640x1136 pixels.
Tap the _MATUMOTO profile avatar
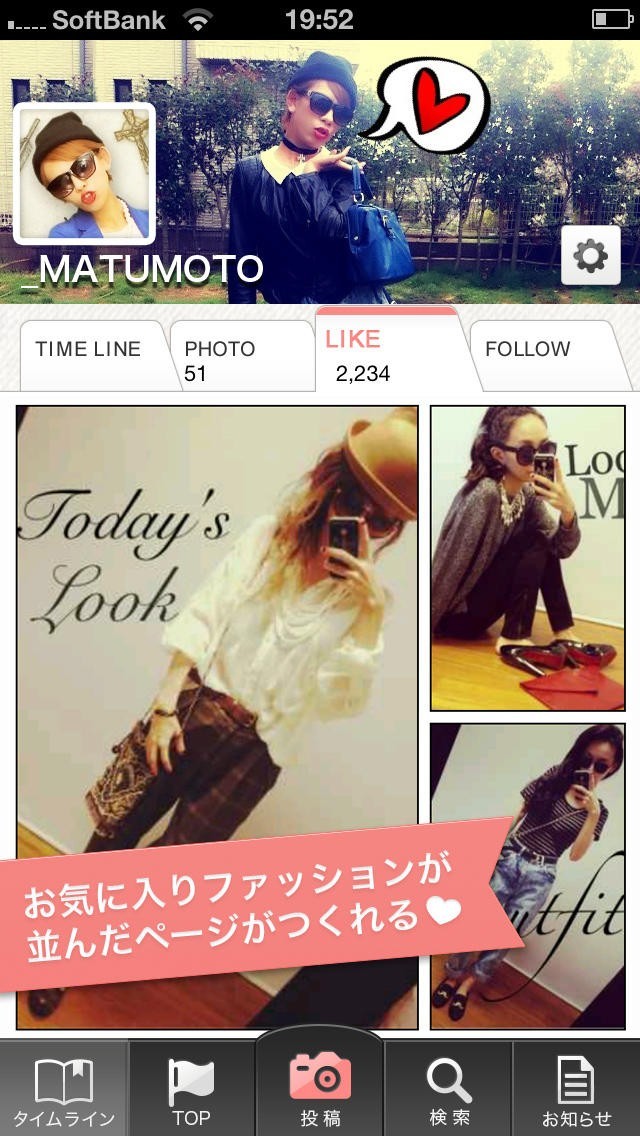click(x=84, y=173)
